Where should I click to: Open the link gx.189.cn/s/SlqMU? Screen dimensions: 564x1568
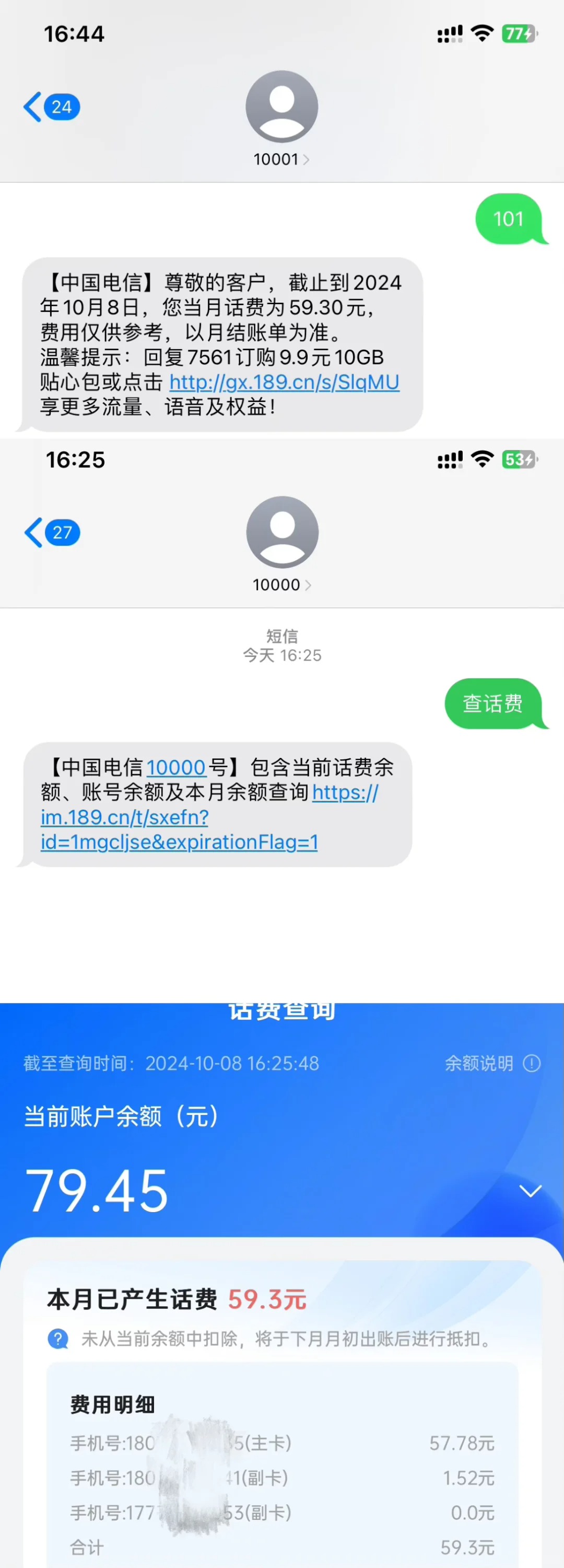pyautogui.click(x=284, y=382)
